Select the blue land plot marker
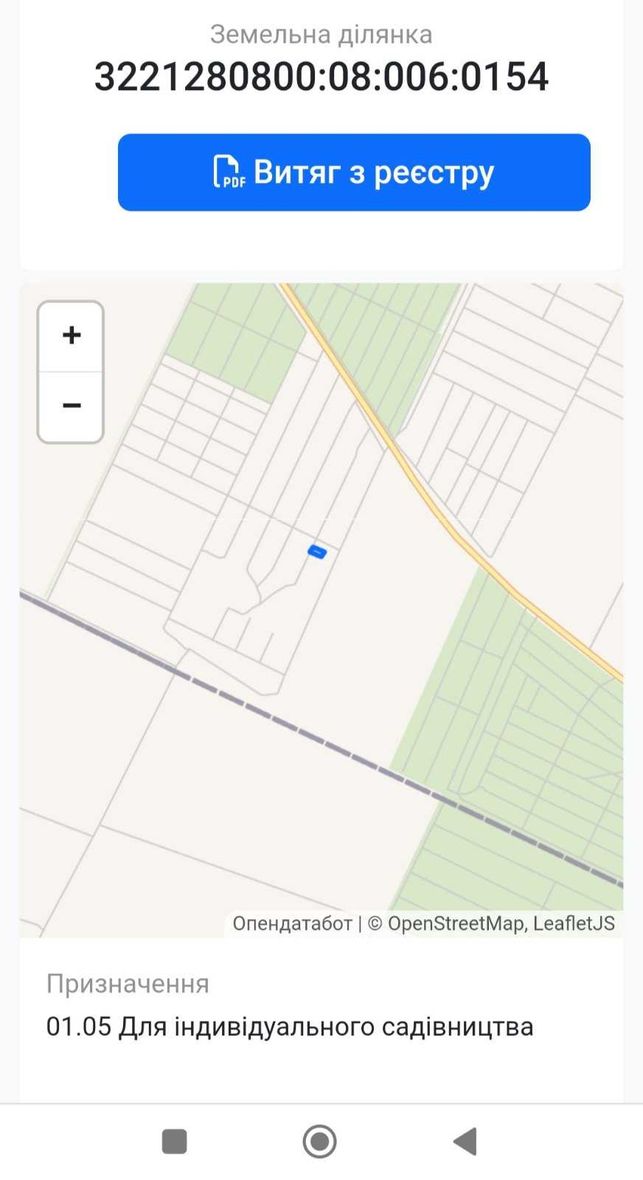 (317, 552)
